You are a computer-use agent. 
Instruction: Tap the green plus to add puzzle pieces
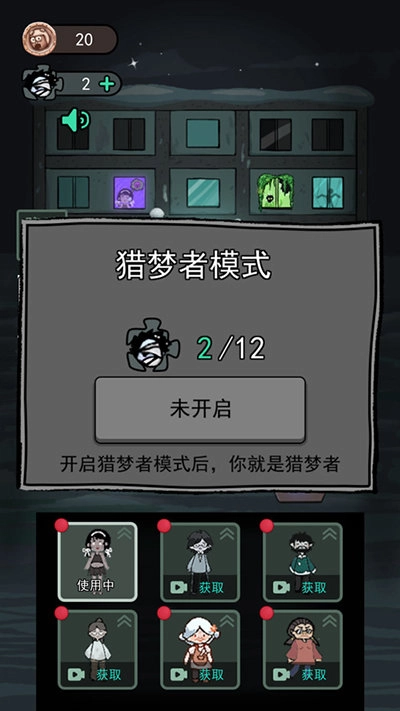[107, 84]
